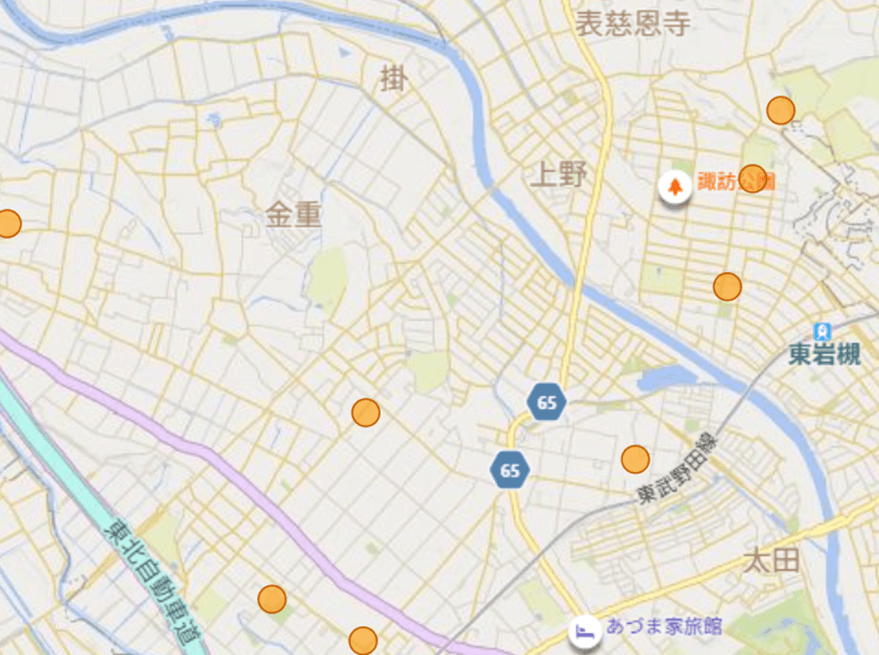Open orange marker northeast of 諏訪公園 label
This screenshot has width=879, height=655.
(781, 110)
